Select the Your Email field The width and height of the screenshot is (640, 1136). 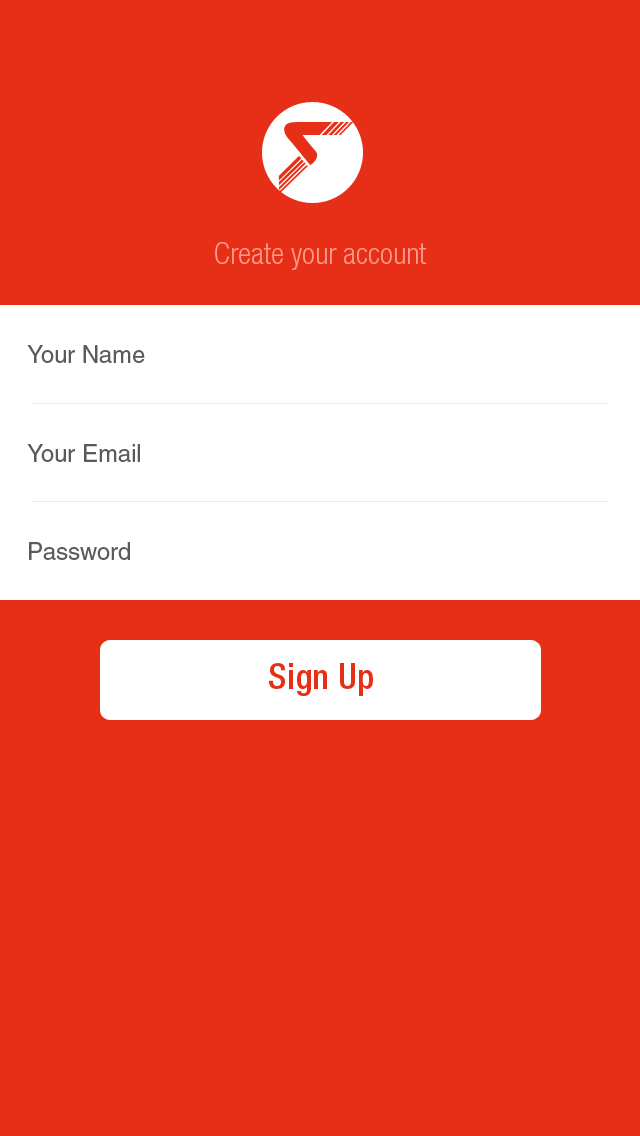(x=320, y=453)
